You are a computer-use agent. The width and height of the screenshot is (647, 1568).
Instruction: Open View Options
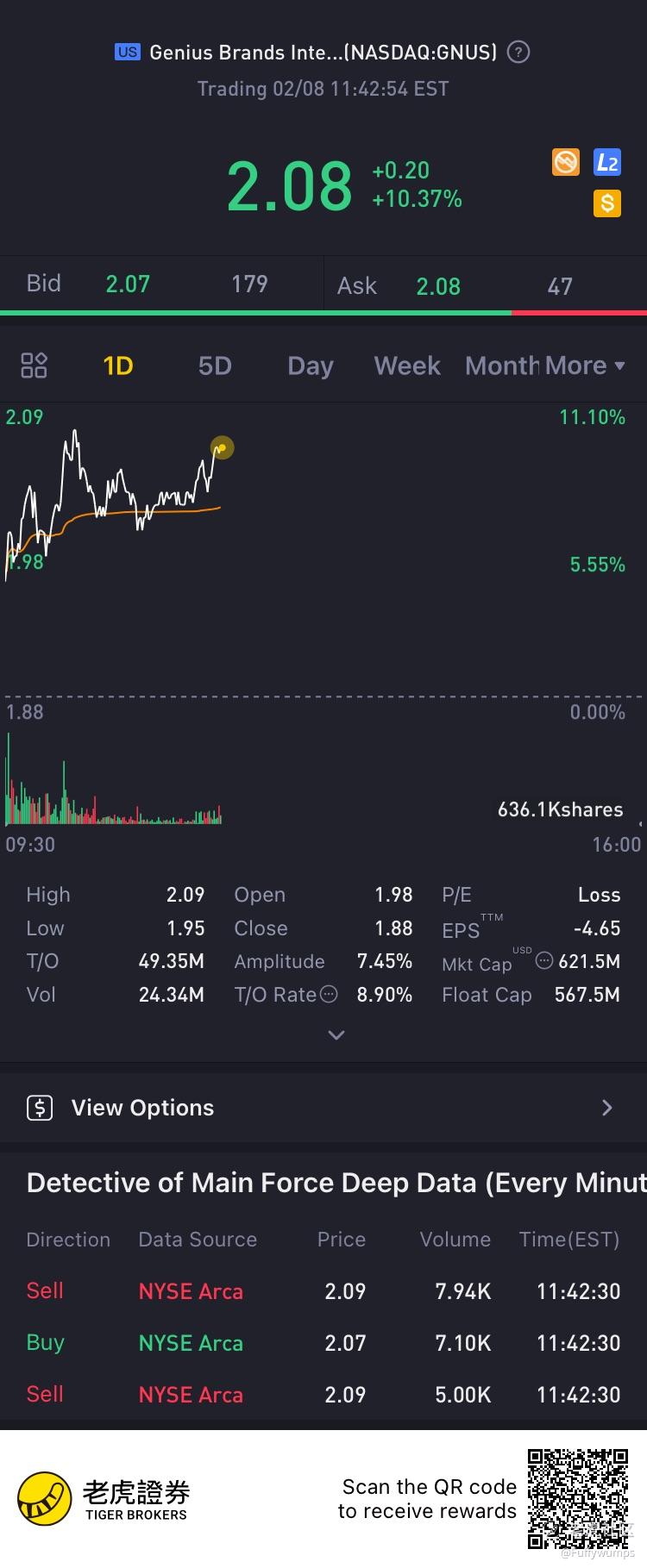click(x=323, y=1108)
